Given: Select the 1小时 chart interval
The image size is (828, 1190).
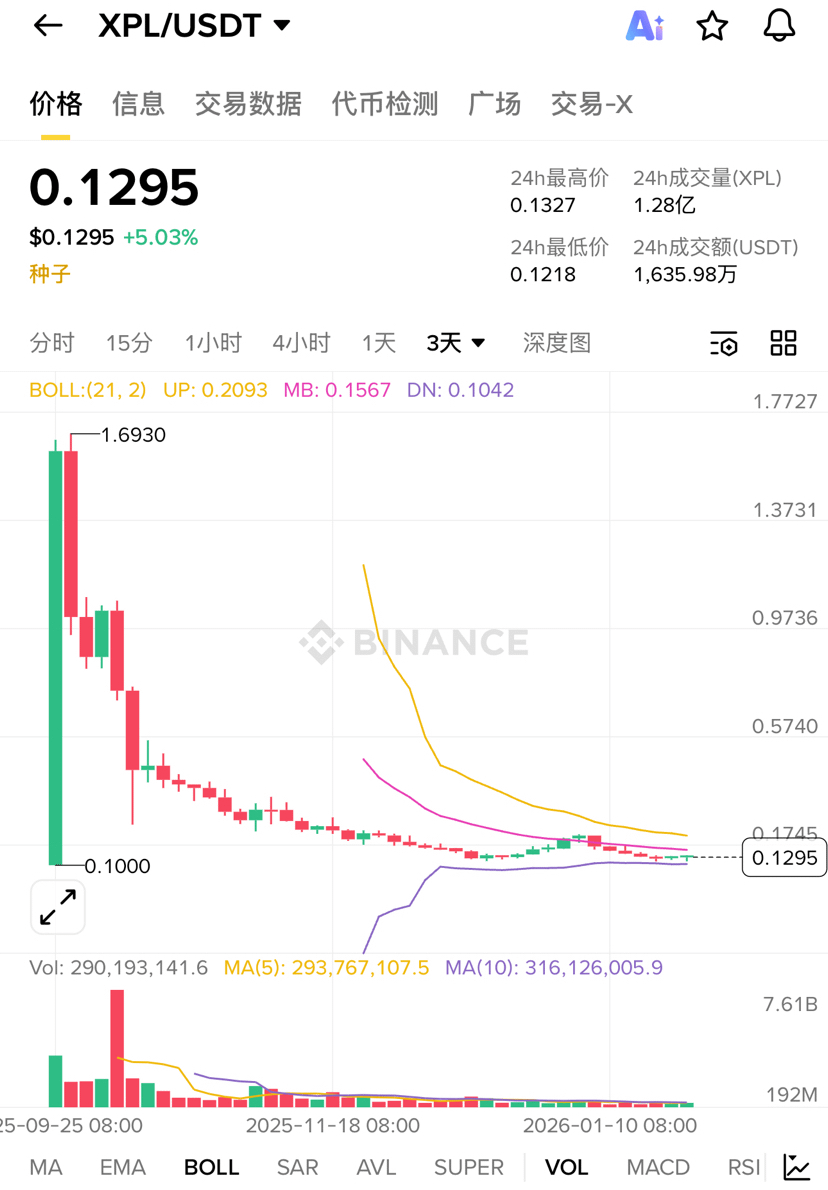Looking at the screenshot, I should 213,343.
